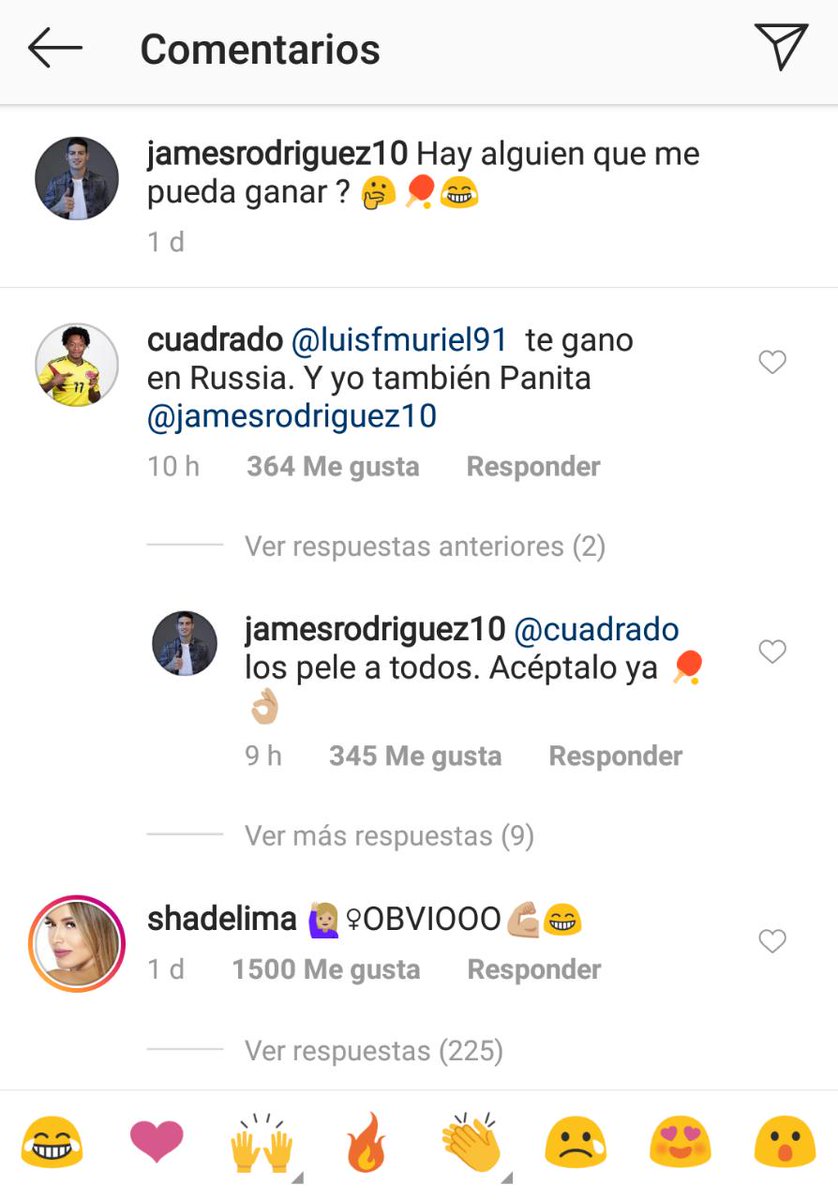The image size is (838, 1200).
Task: Add the raised hands emoji
Action: coord(261,1143)
